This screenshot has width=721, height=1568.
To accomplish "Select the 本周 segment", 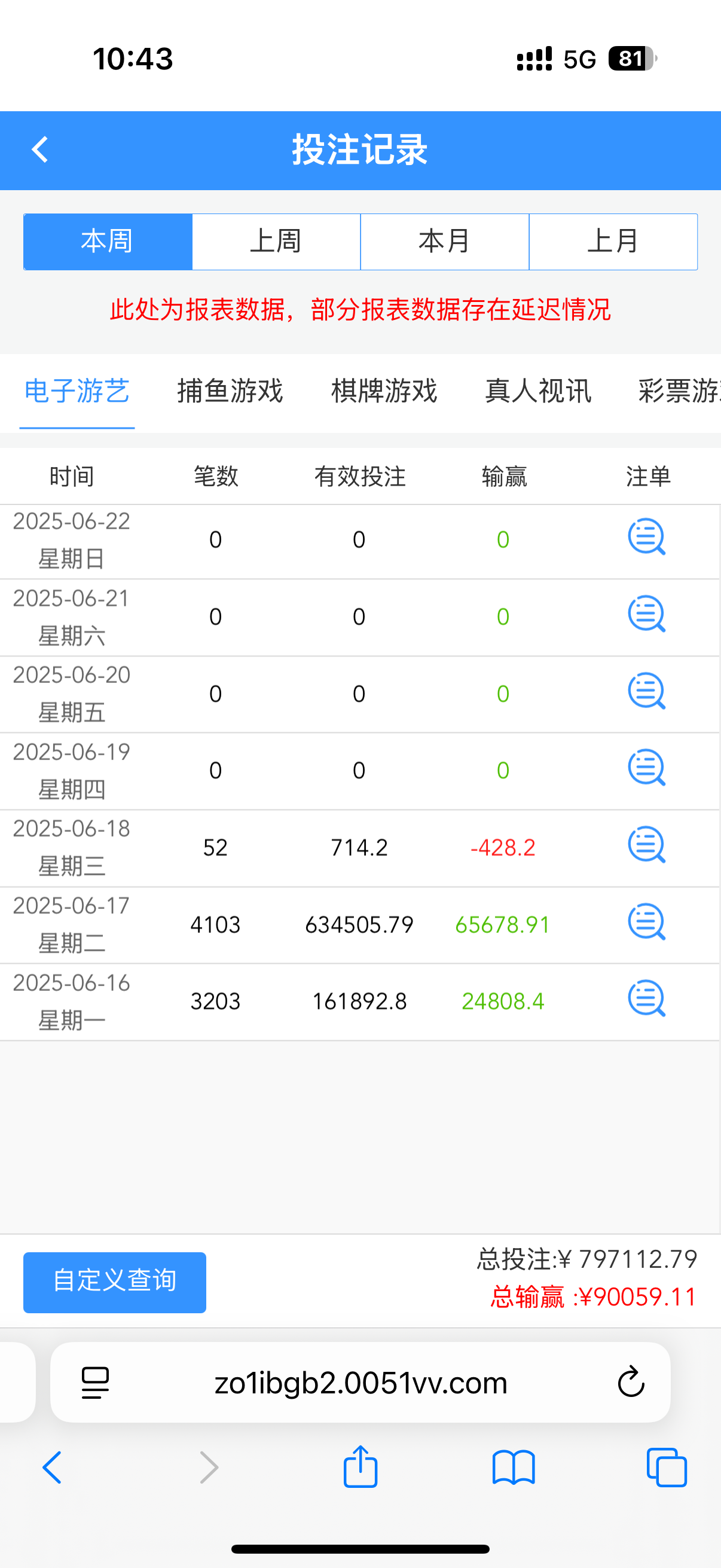I will 108,242.
